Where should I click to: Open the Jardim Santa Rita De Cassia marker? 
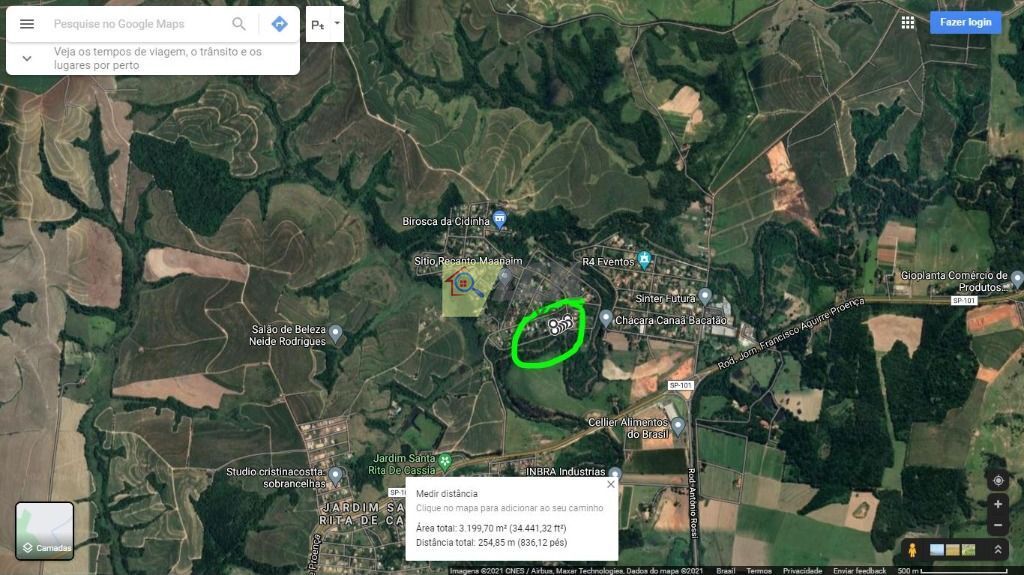coord(445,462)
